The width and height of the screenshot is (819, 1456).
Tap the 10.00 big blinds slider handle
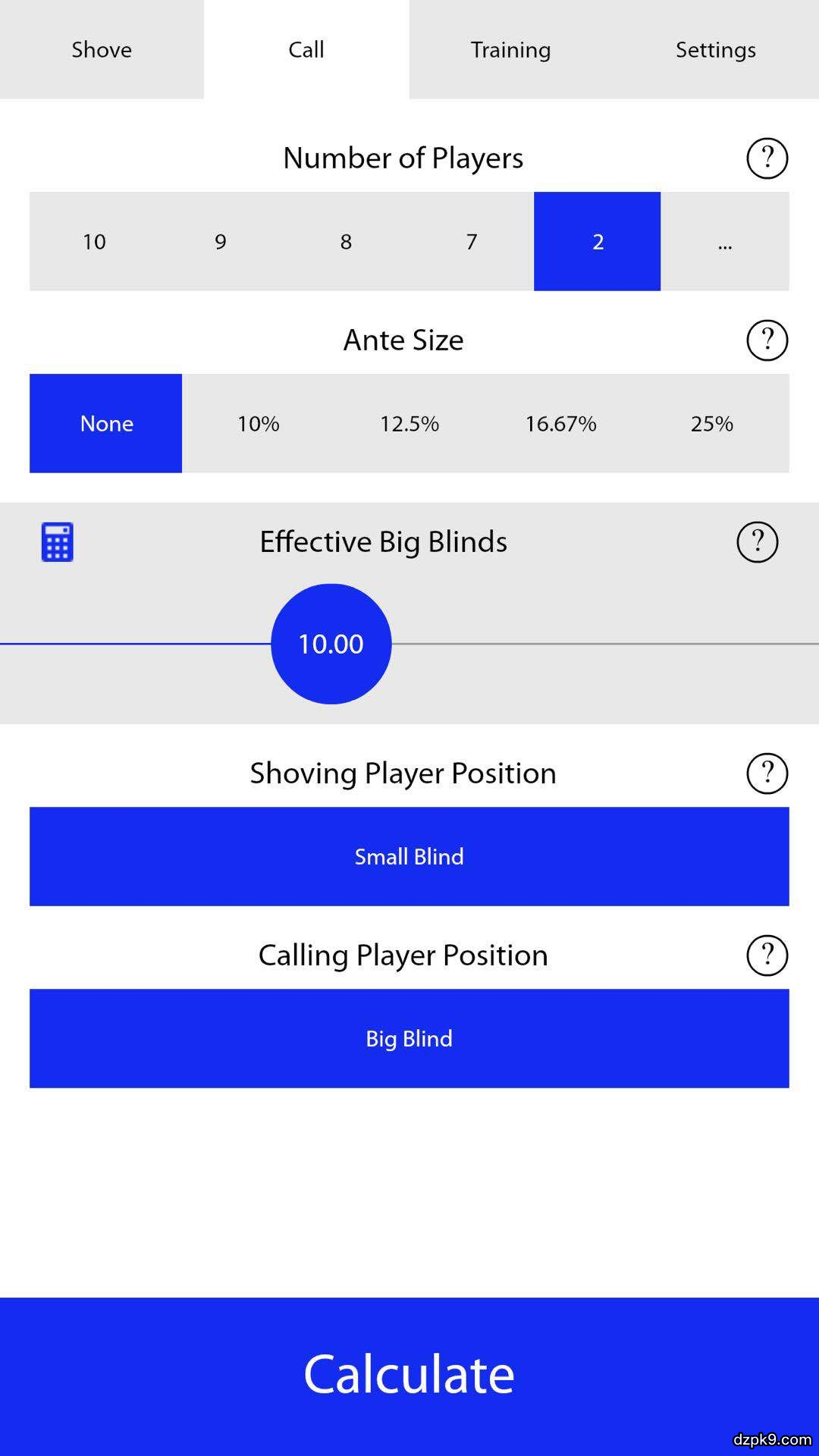click(x=331, y=644)
